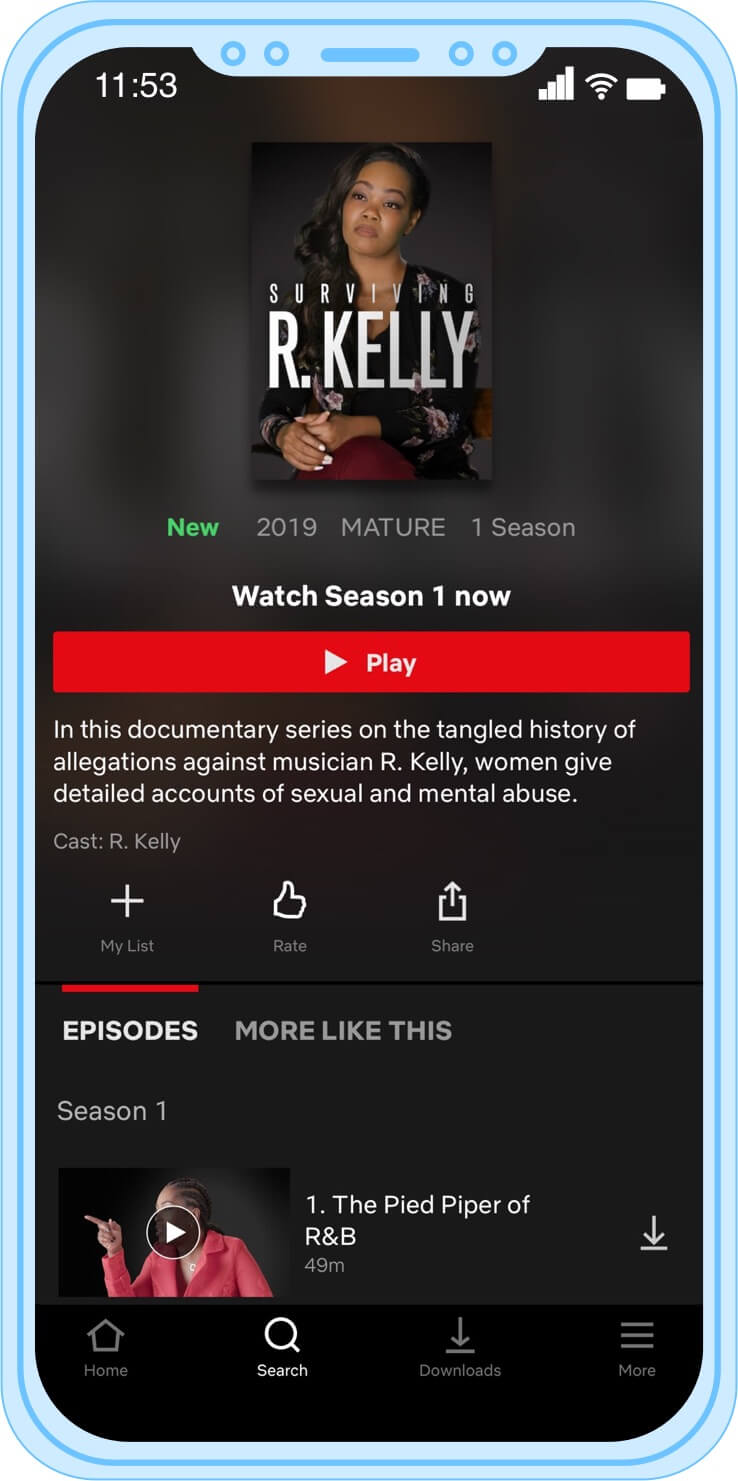Screen dimensions: 738x1481
Task: Download episode 1 The Pied Piper of R&B
Action: (653, 1236)
